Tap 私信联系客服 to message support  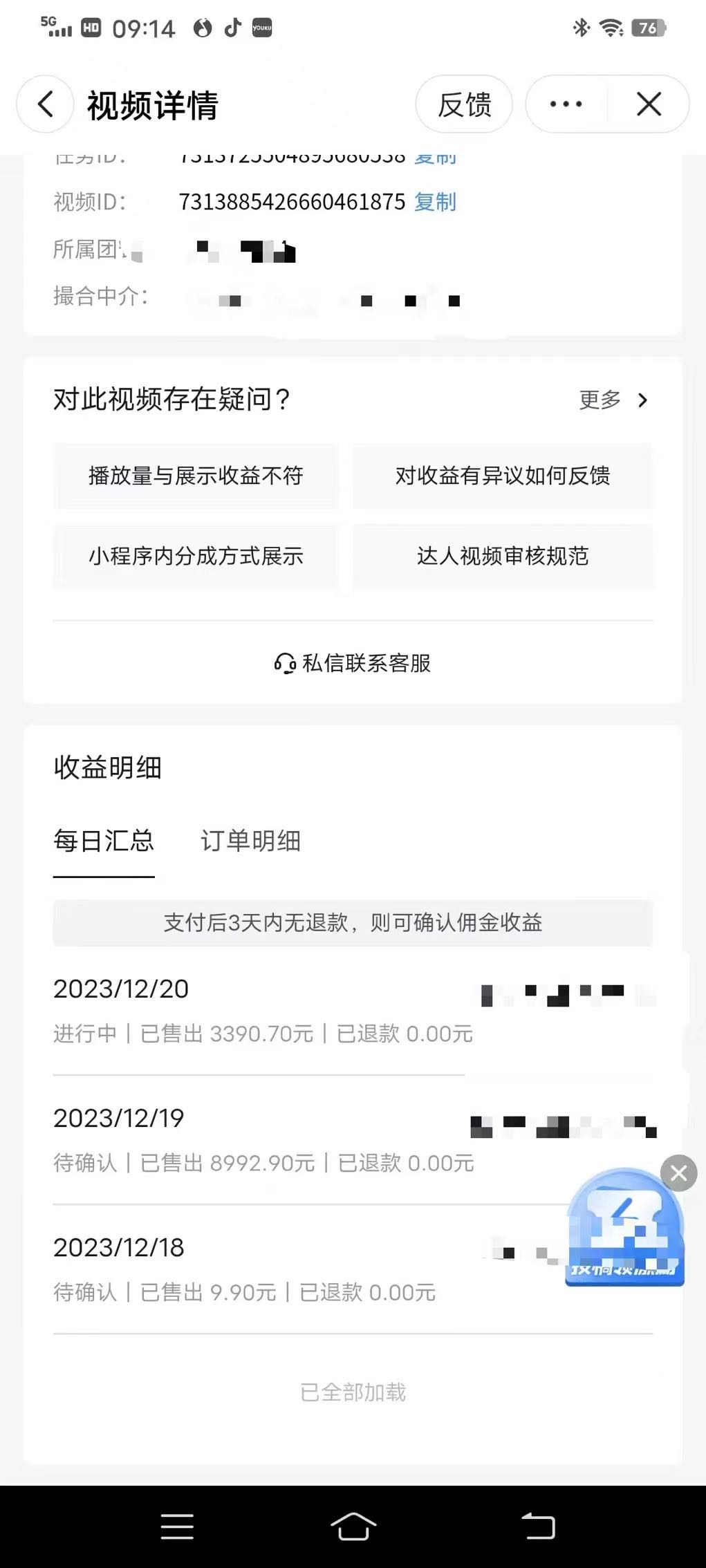coord(353,663)
